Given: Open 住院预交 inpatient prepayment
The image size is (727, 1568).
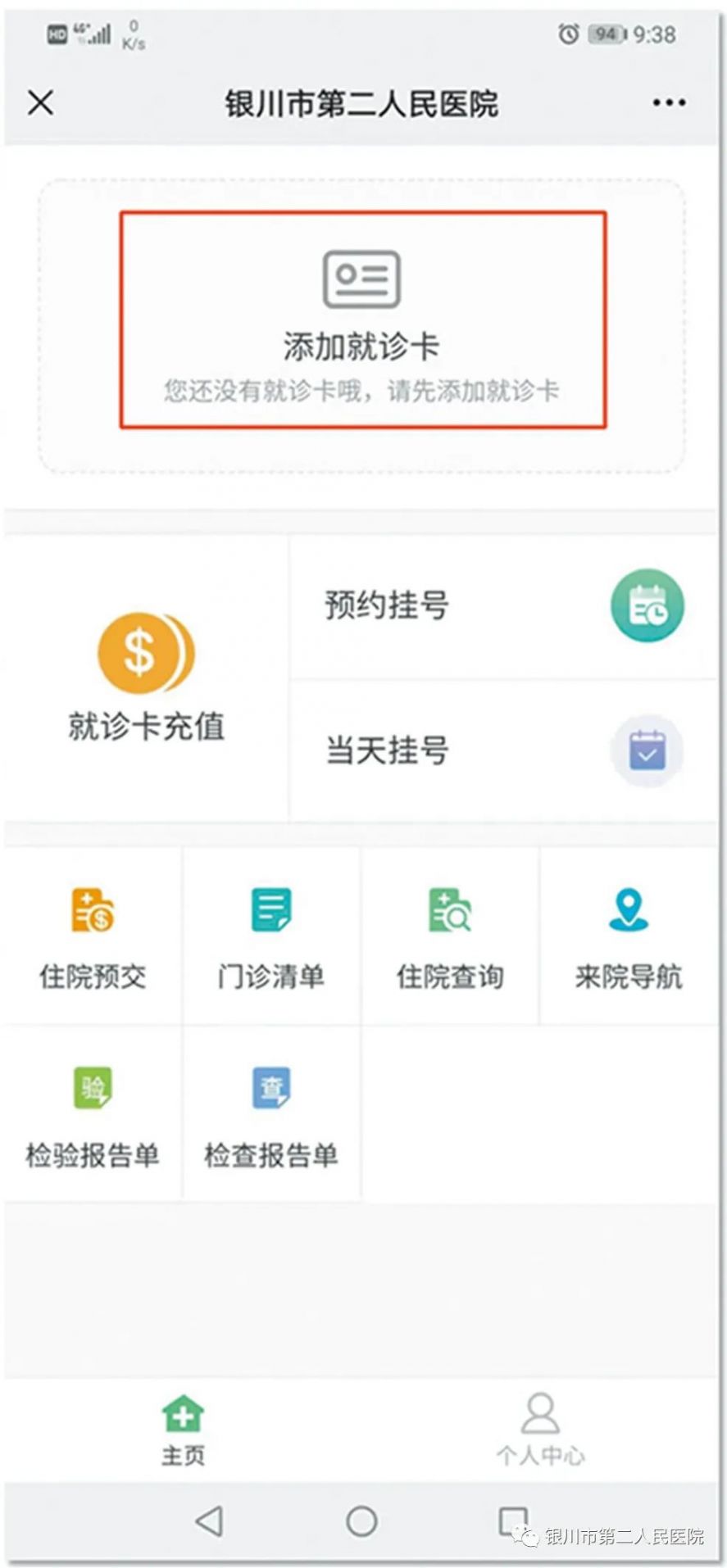Looking at the screenshot, I should [x=93, y=936].
